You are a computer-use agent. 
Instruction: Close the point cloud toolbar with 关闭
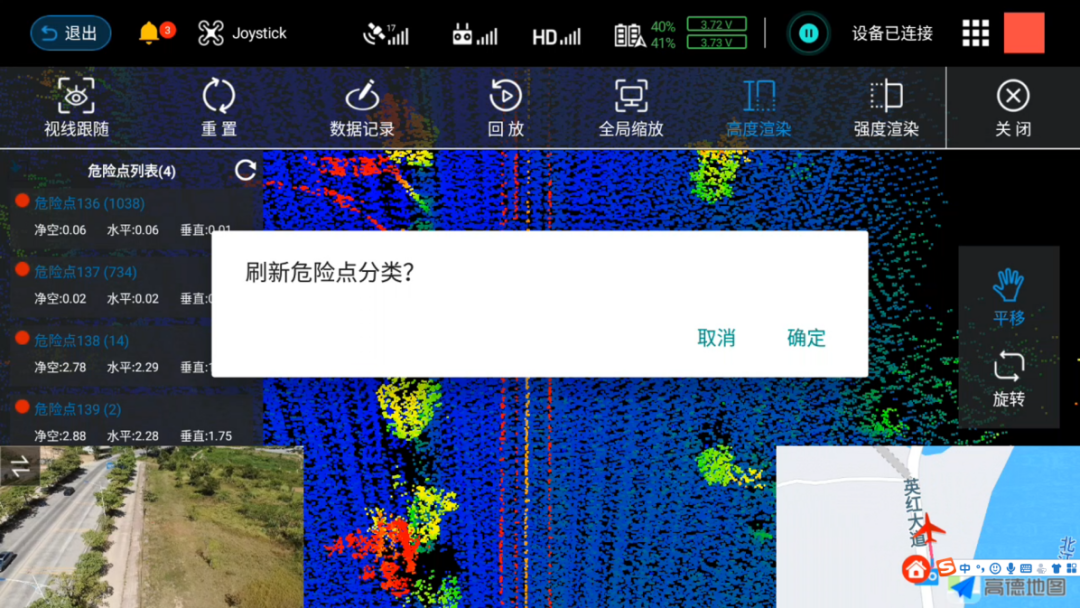pyautogui.click(x=1013, y=108)
